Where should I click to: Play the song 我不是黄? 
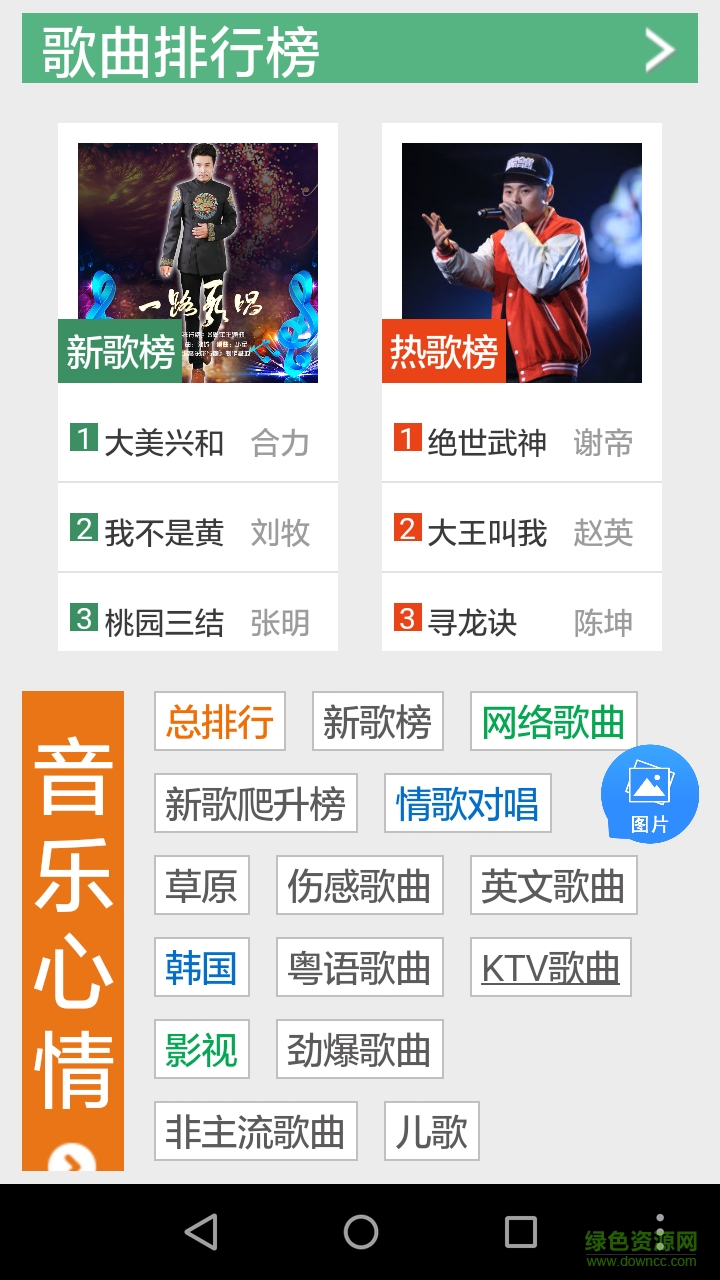(x=165, y=532)
